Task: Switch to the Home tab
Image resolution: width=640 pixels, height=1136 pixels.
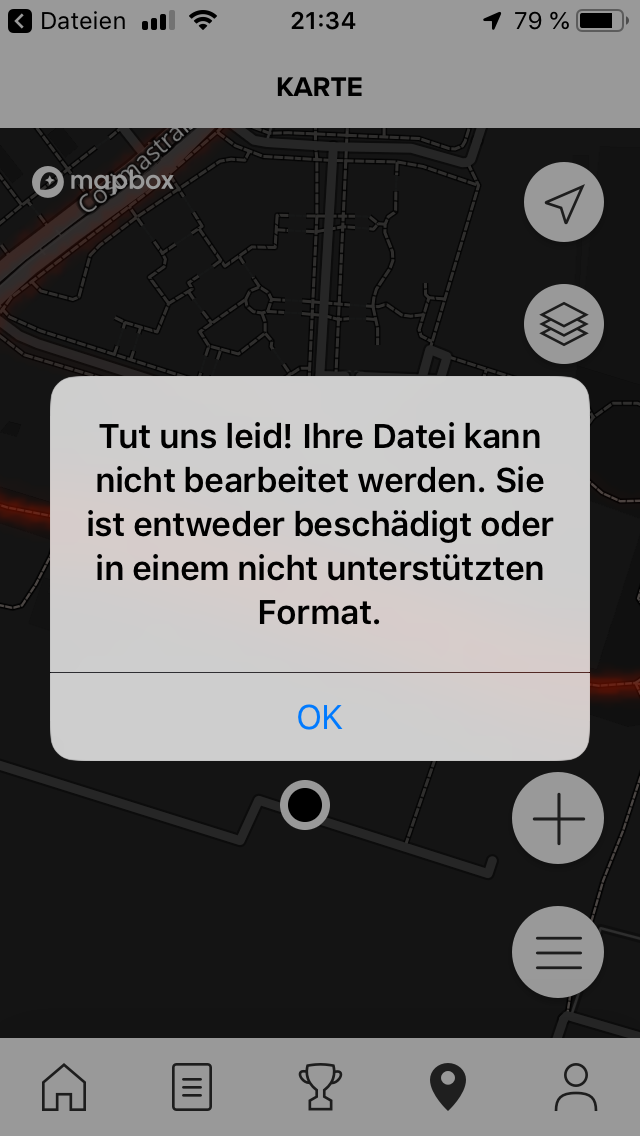Action: [x=64, y=1086]
